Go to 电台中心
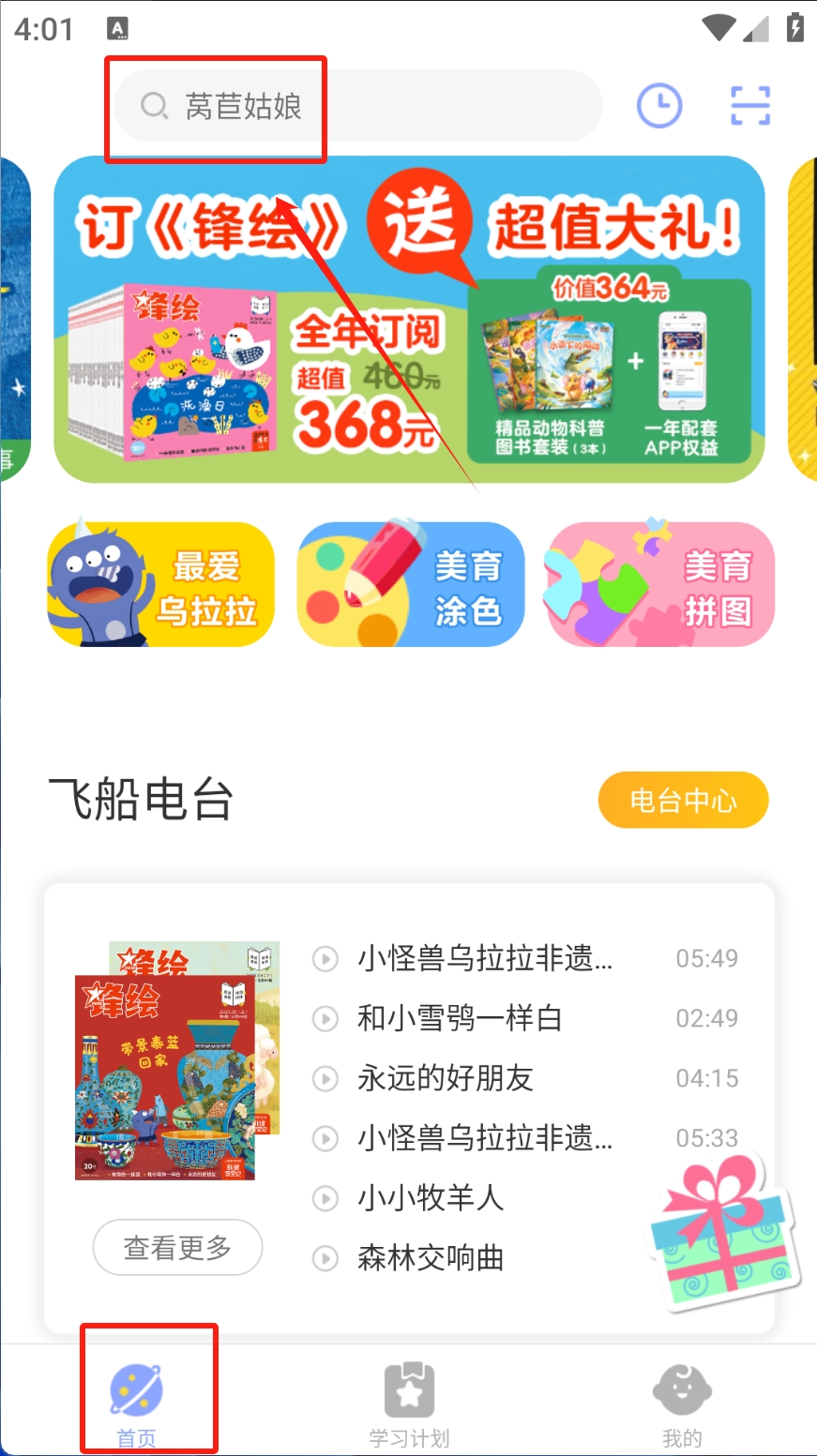The height and width of the screenshot is (1456, 817). pos(683,801)
